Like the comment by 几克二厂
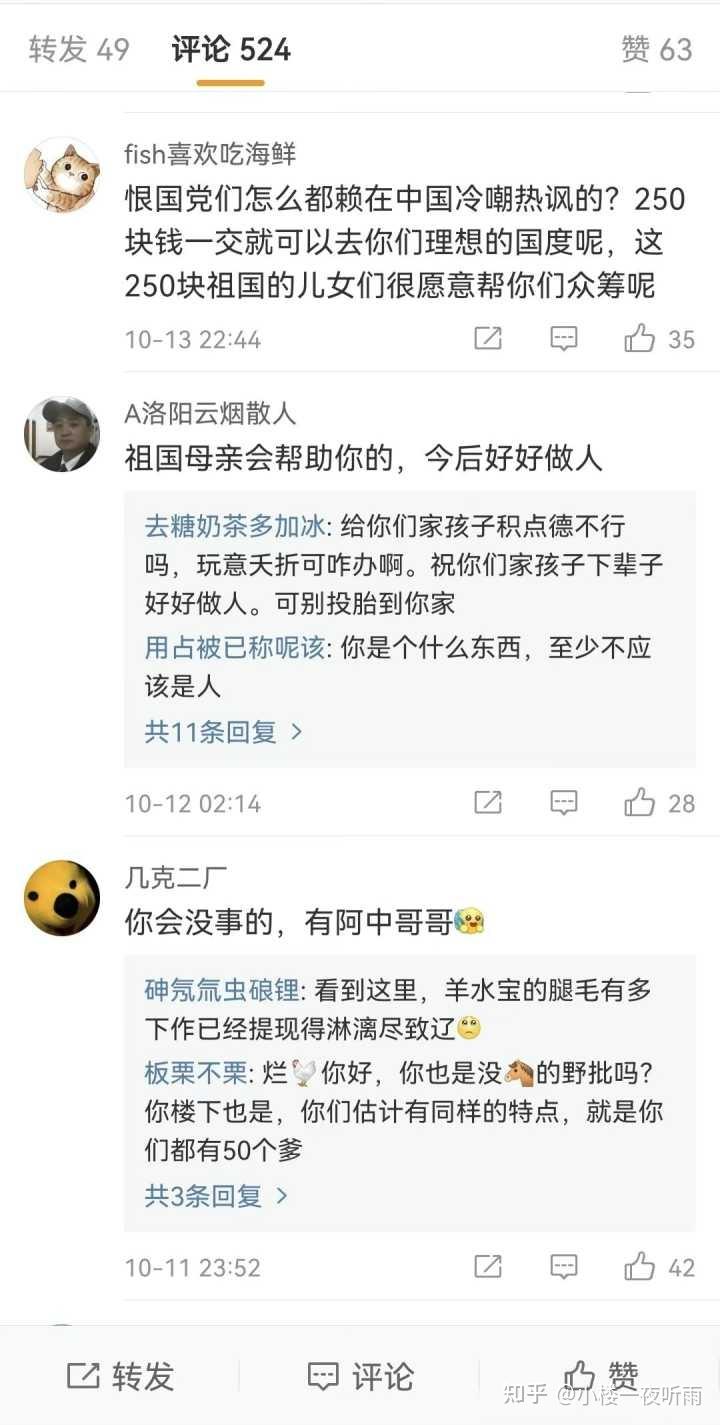This screenshot has height=1425, width=720. click(659, 1267)
